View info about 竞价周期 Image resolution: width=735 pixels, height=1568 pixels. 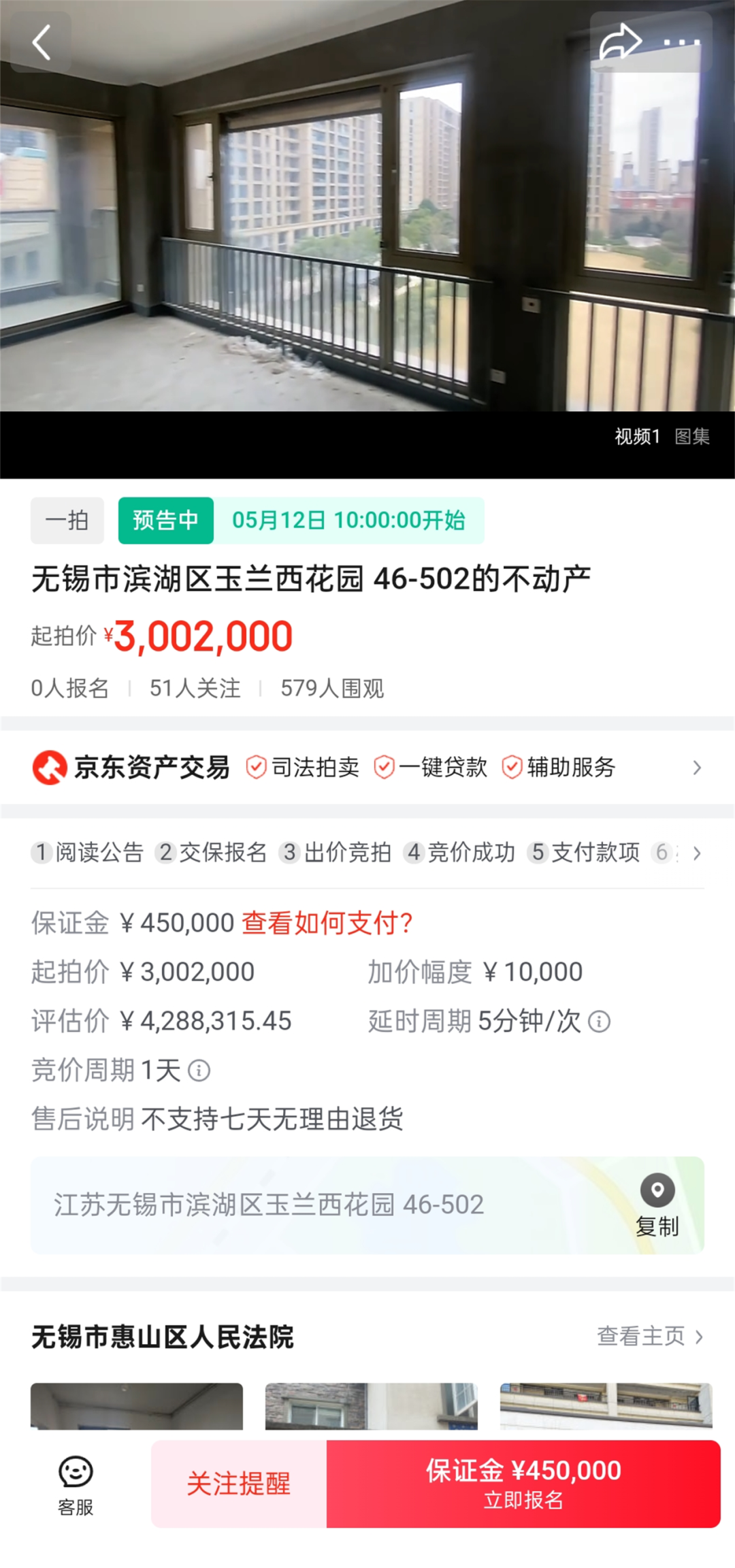[x=199, y=1071]
